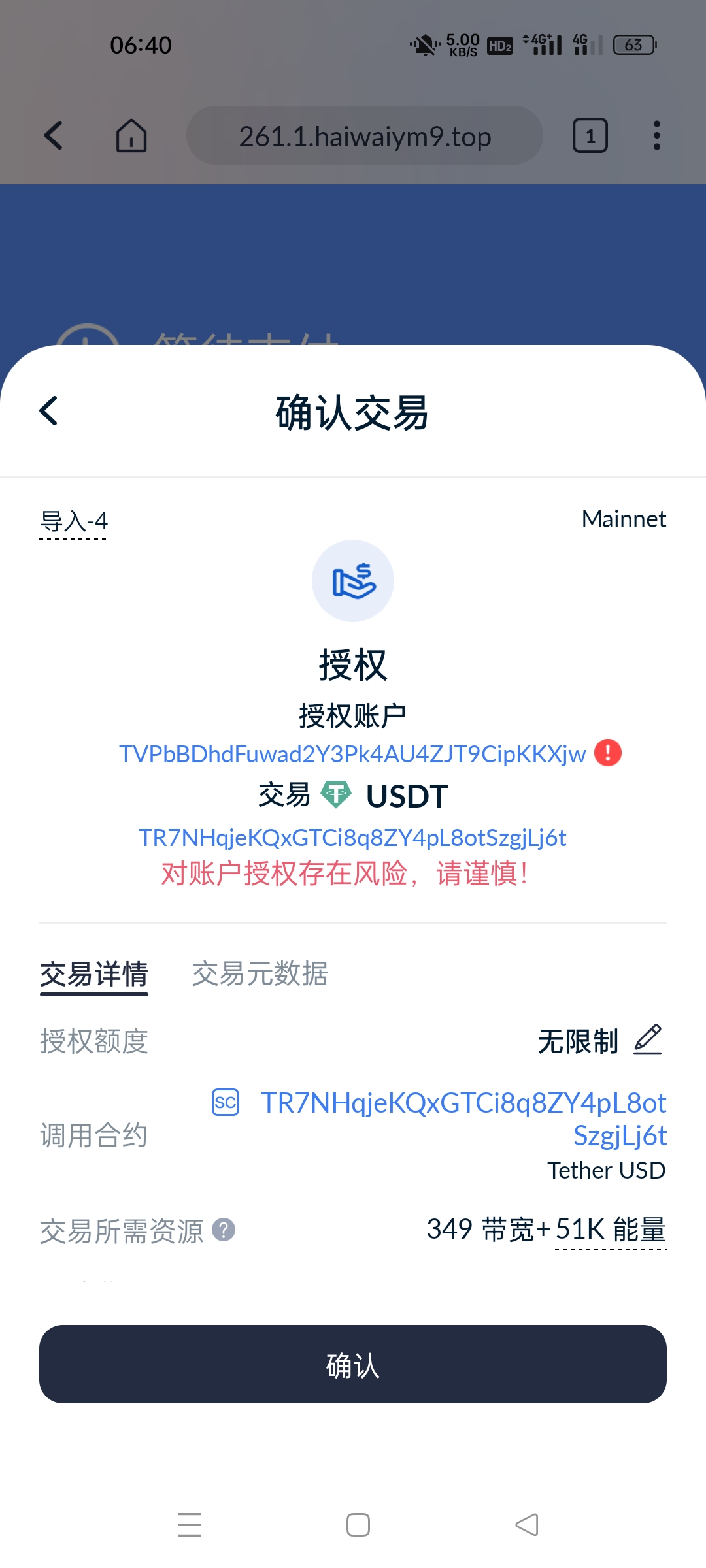Tap the 确认 button

353,1364
